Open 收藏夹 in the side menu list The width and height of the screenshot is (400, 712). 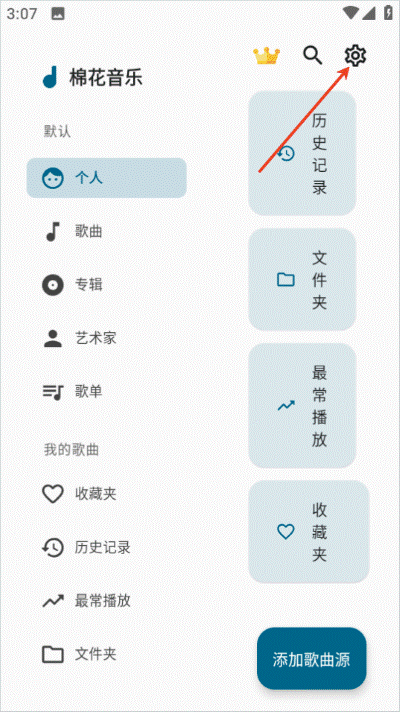[x=107, y=494]
